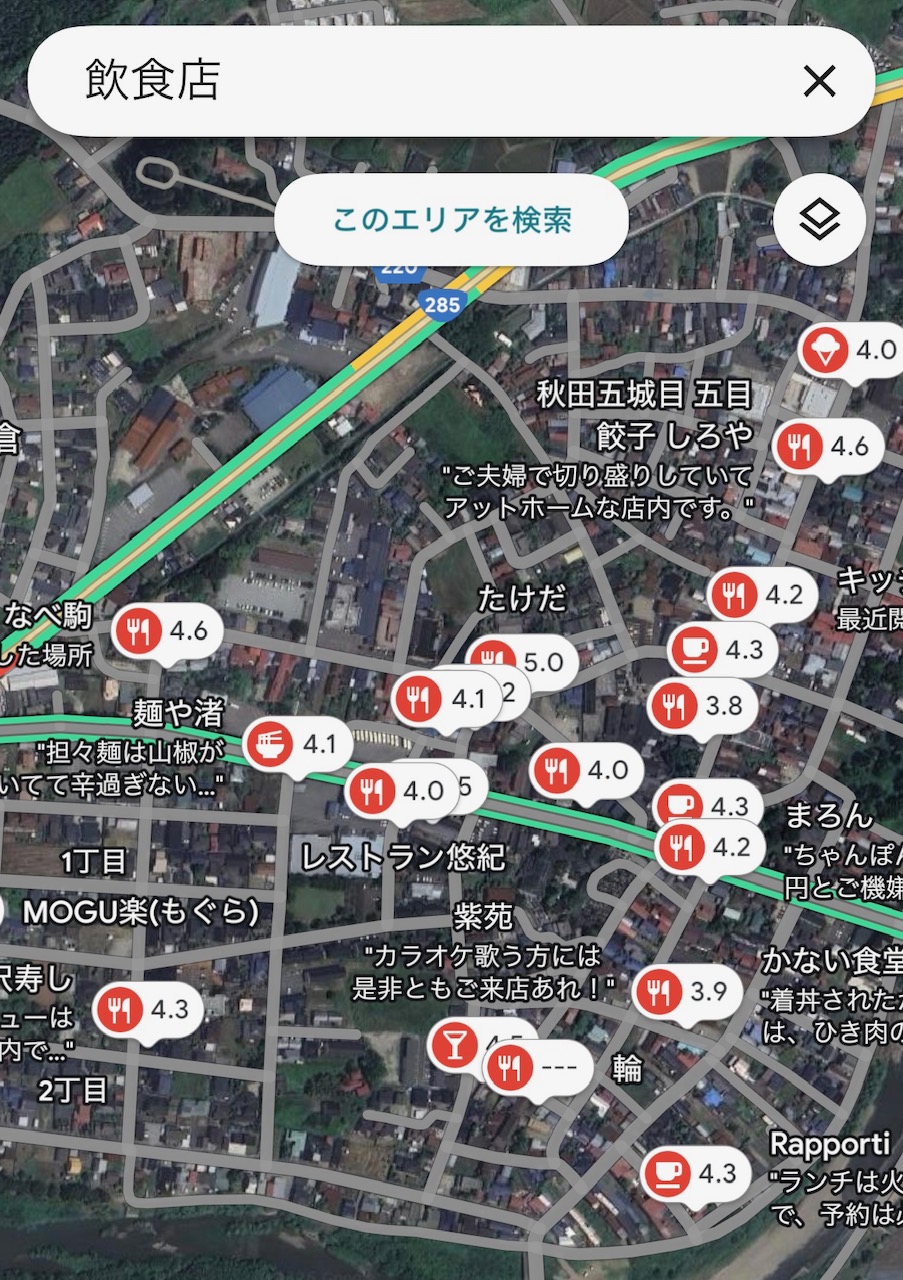Select the 麺や渚 noodle pin rated 4.1
The height and width of the screenshot is (1280, 903).
[x=296, y=745]
